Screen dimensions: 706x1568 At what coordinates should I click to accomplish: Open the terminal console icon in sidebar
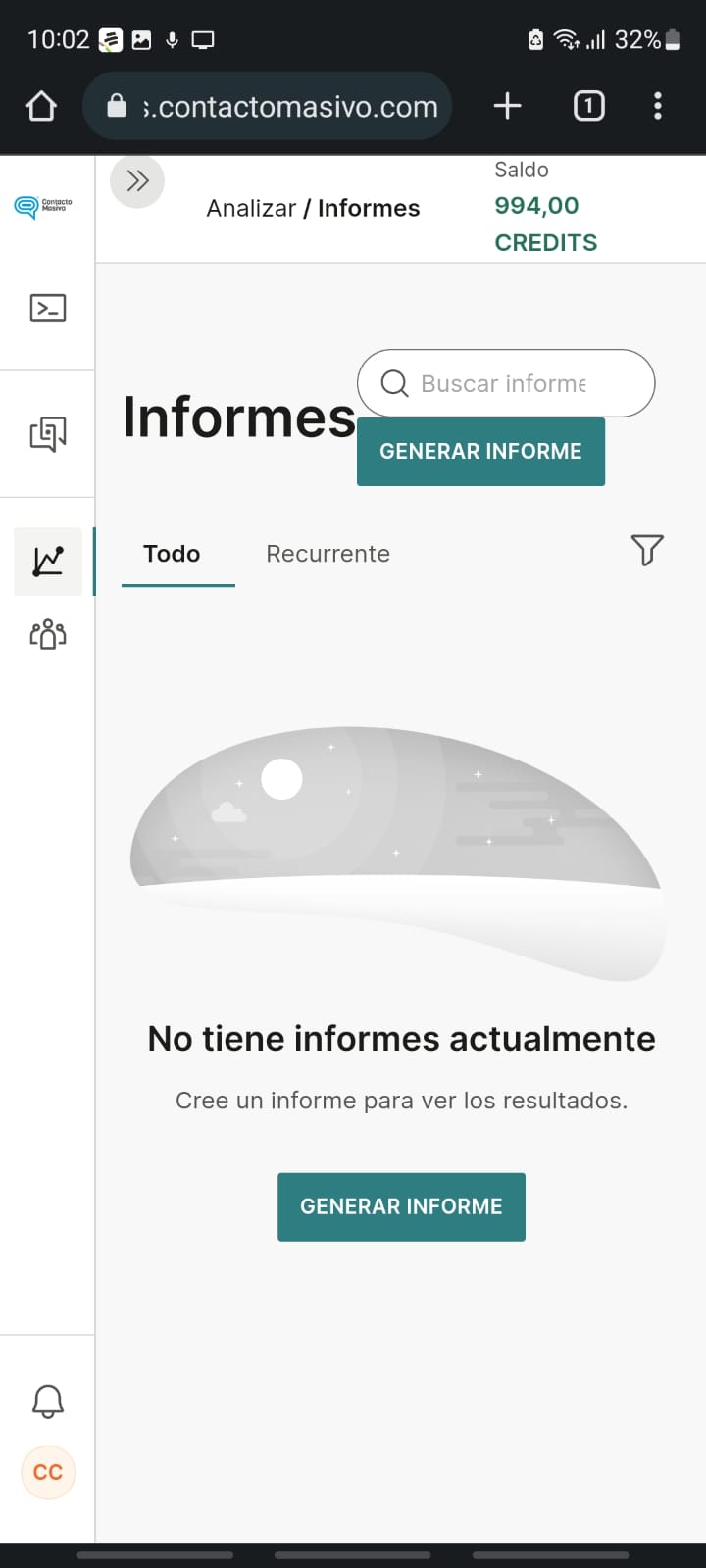pyautogui.click(x=47, y=309)
